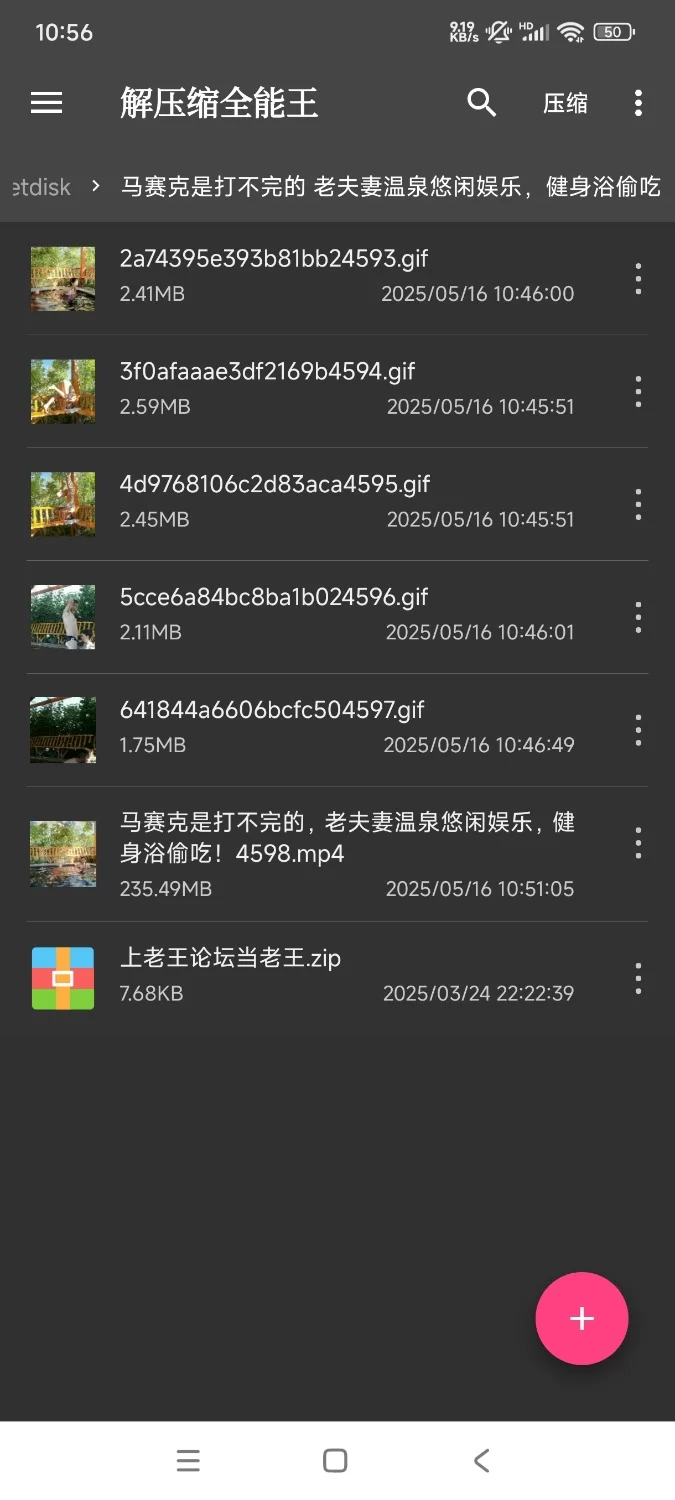675x1500 pixels.
Task: Open file 2a74395e393b81bb24593.gif
Action: click(x=300, y=277)
